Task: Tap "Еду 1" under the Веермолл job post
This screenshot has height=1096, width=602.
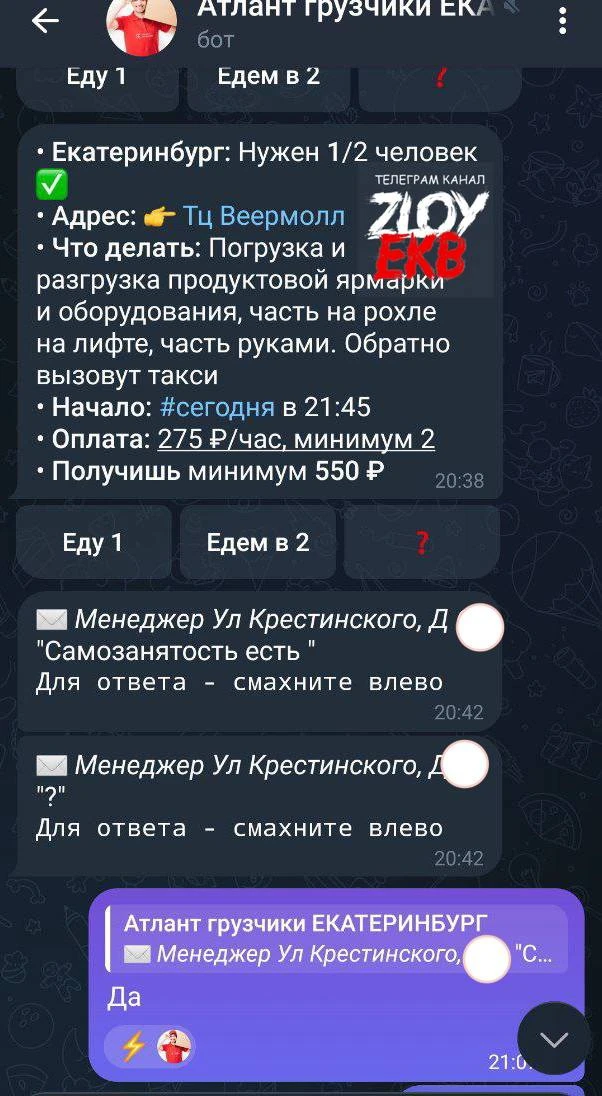Action: point(92,542)
